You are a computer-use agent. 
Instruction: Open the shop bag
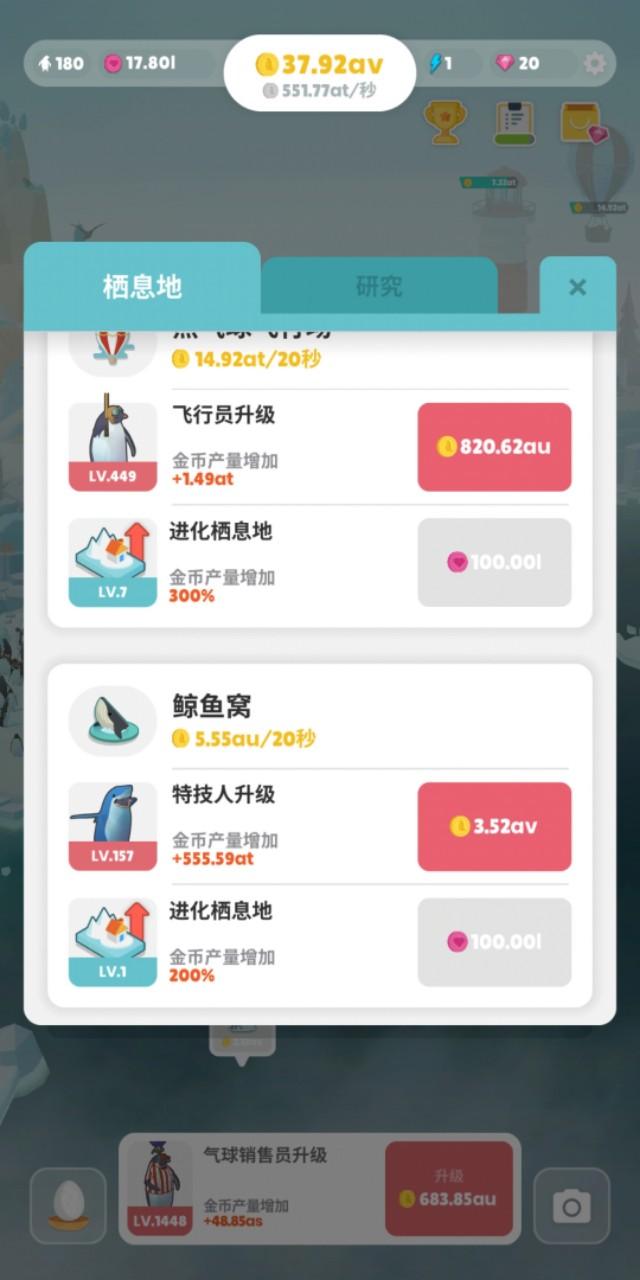(582, 122)
